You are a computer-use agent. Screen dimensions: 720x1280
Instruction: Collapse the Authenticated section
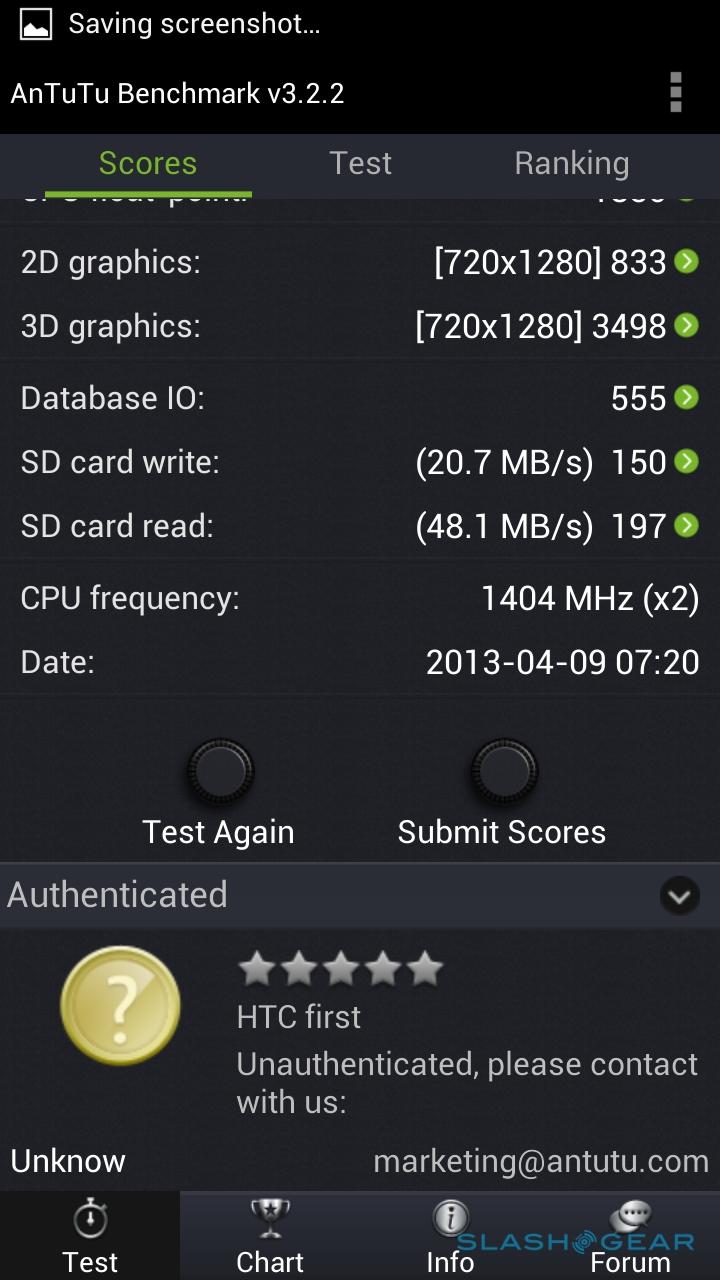[x=679, y=895]
